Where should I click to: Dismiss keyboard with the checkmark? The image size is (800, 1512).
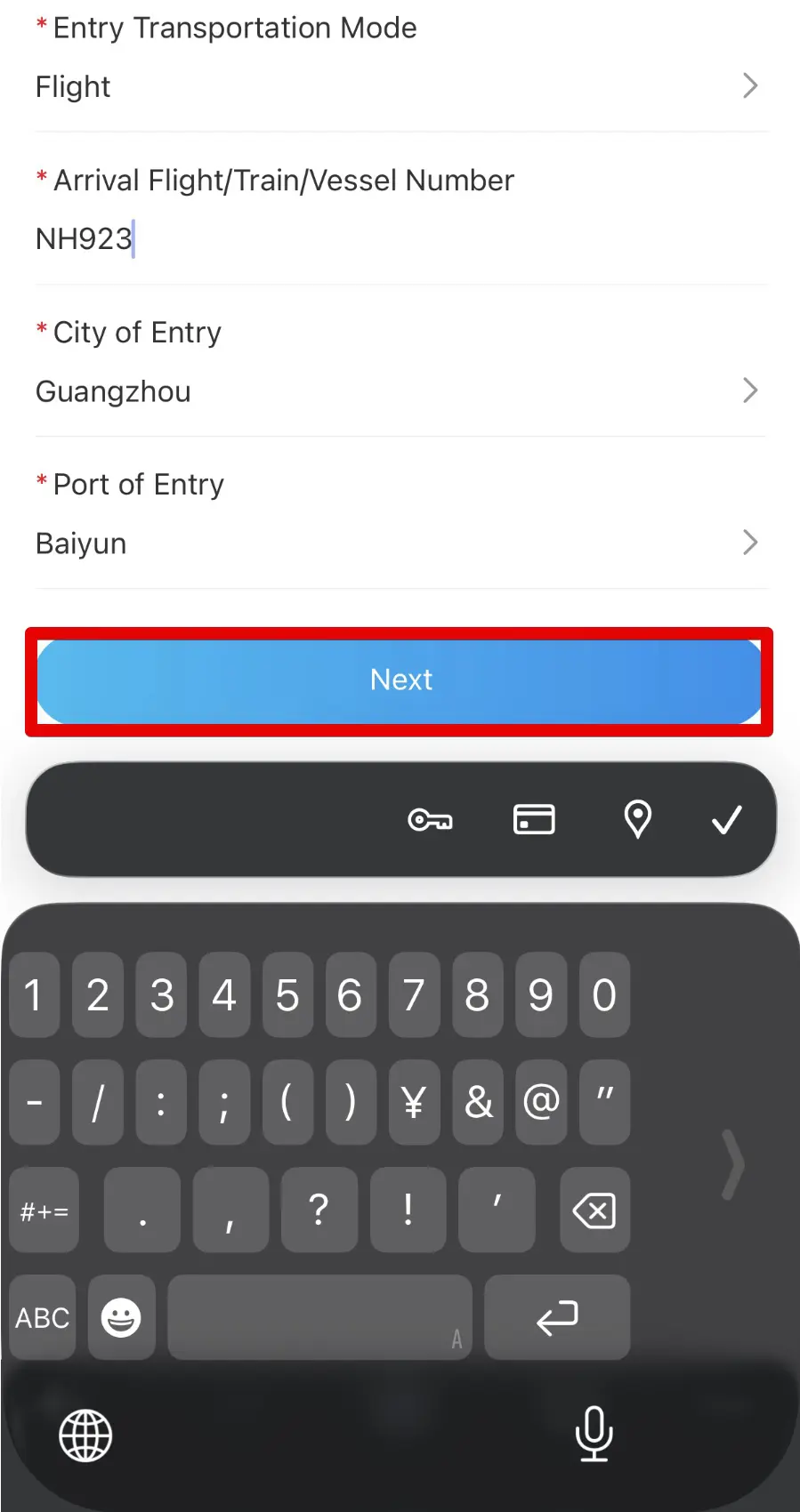pos(726,819)
